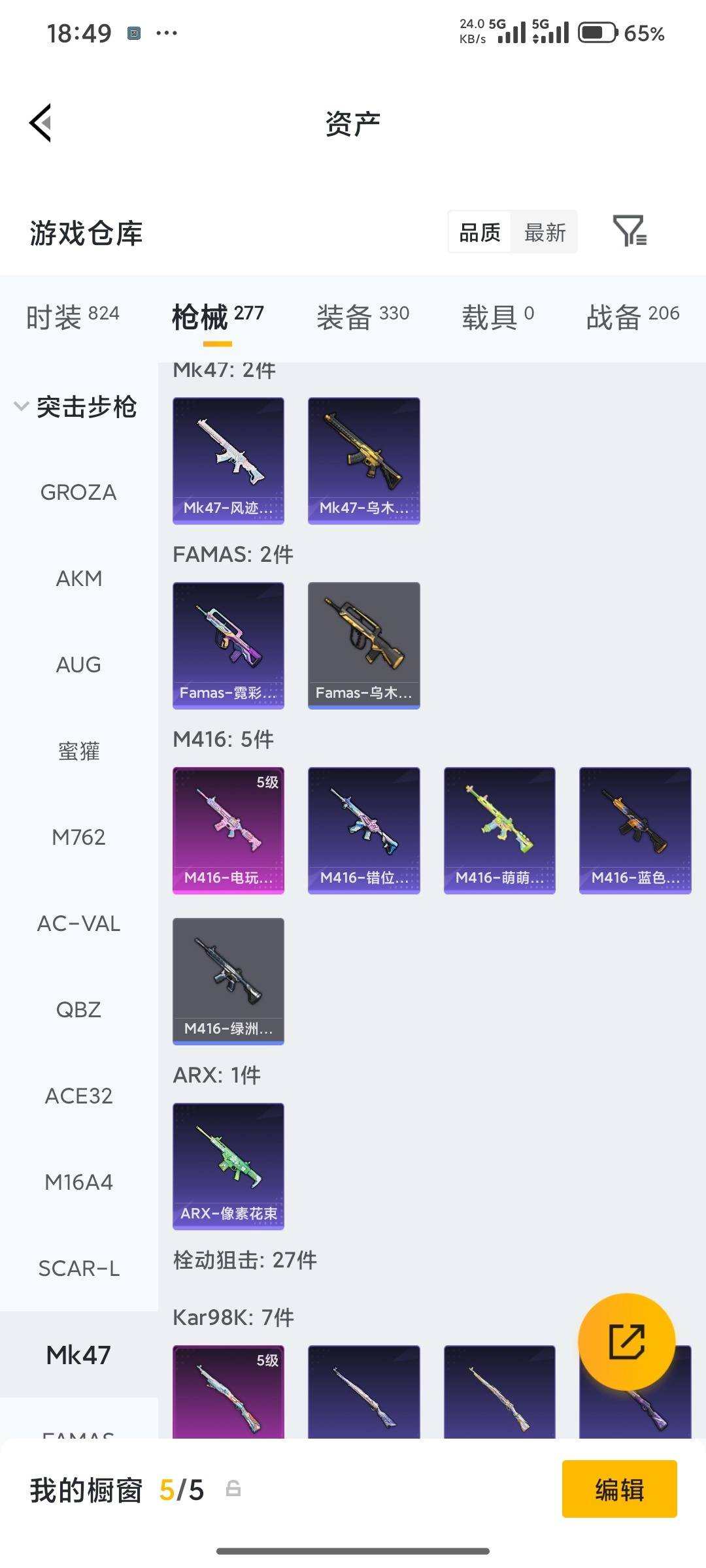View the Famas-霓彩 skin
706x1568 pixels.
pos(228,645)
